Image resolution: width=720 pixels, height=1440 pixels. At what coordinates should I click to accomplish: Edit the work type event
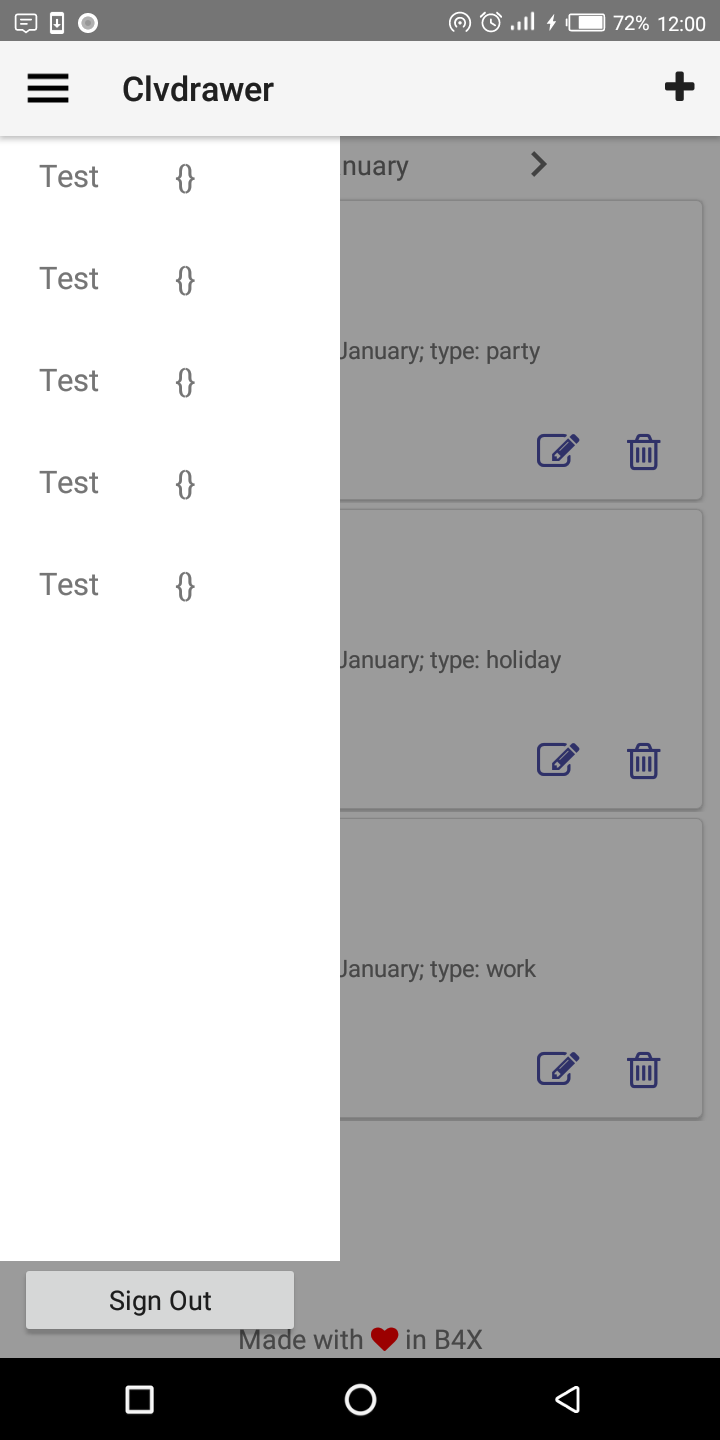click(x=559, y=1069)
